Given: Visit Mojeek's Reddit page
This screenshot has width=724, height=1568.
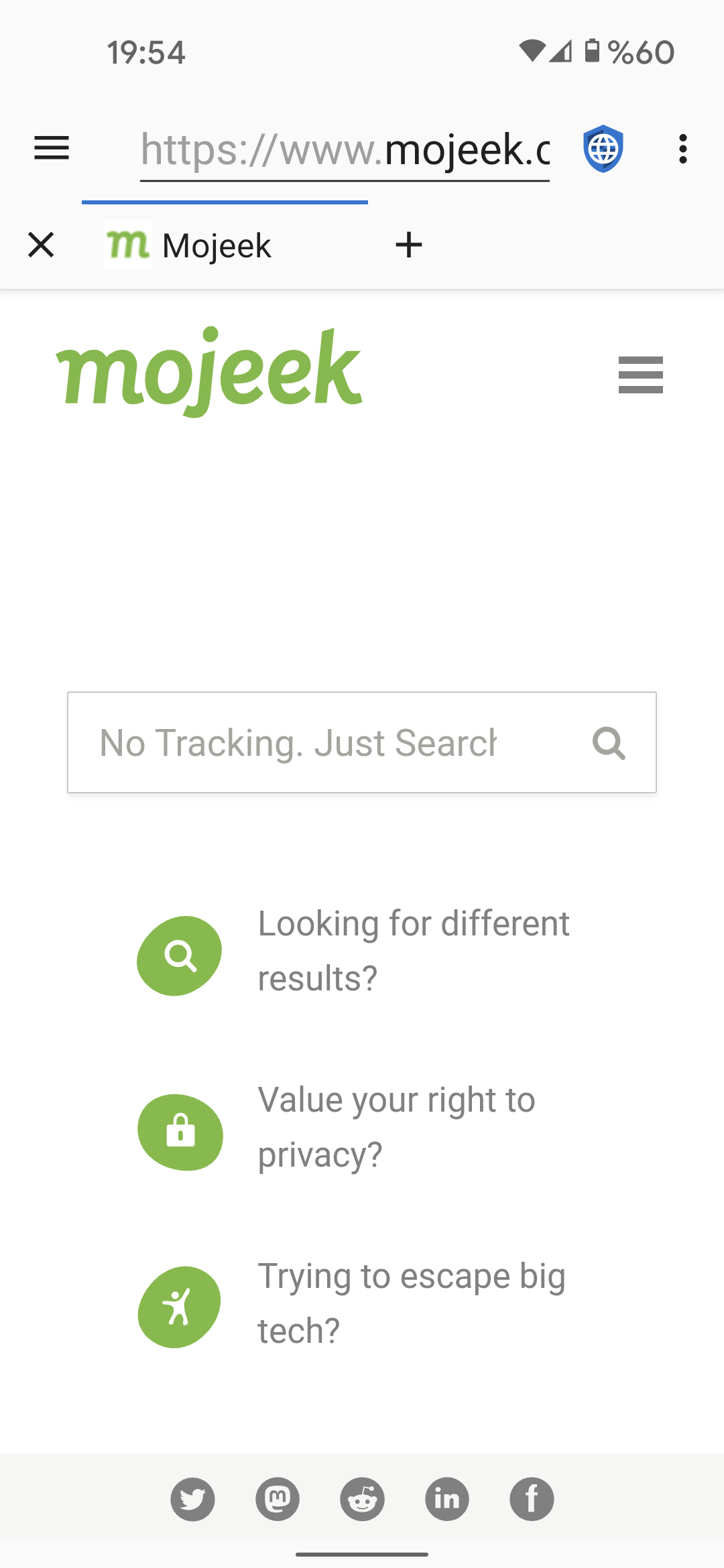Looking at the screenshot, I should (362, 1499).
